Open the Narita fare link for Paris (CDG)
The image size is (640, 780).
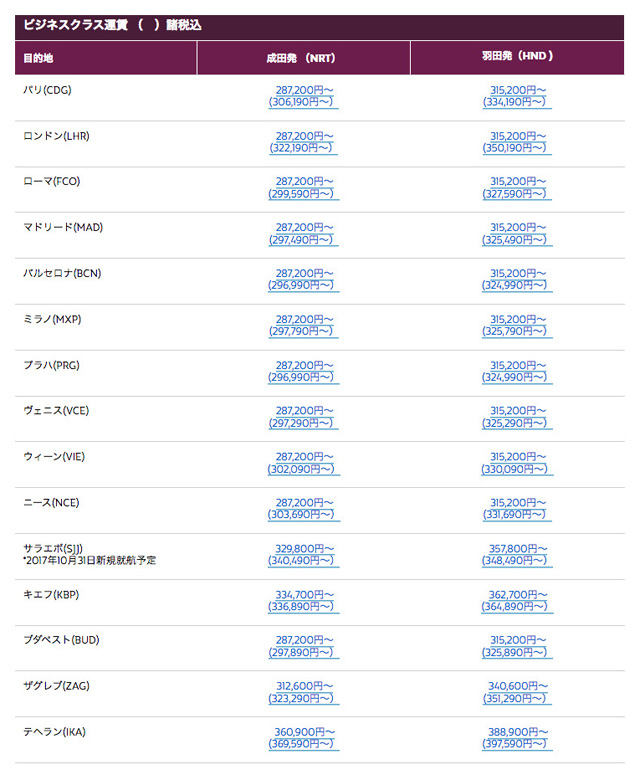tap(303, 96)
